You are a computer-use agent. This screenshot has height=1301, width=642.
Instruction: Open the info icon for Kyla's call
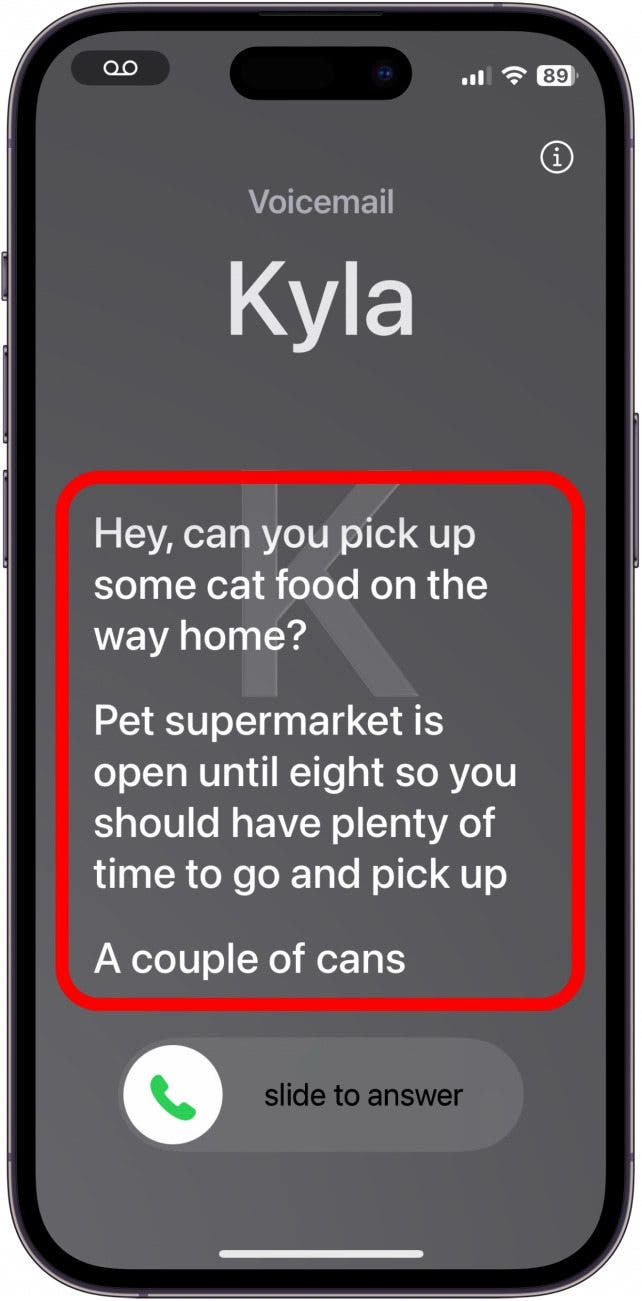click(x=556, y=157)
